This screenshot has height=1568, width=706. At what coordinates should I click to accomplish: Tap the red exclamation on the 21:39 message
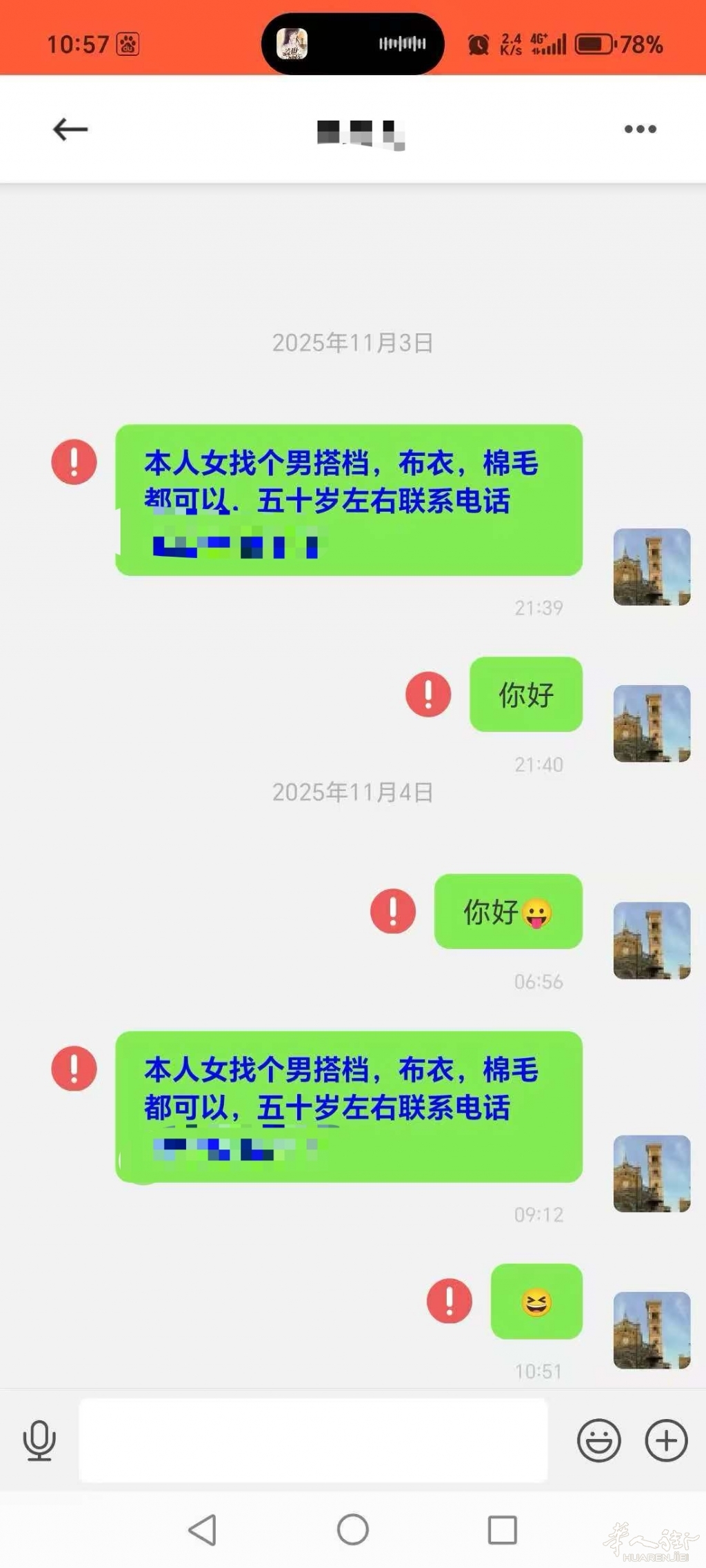point(73,463)
